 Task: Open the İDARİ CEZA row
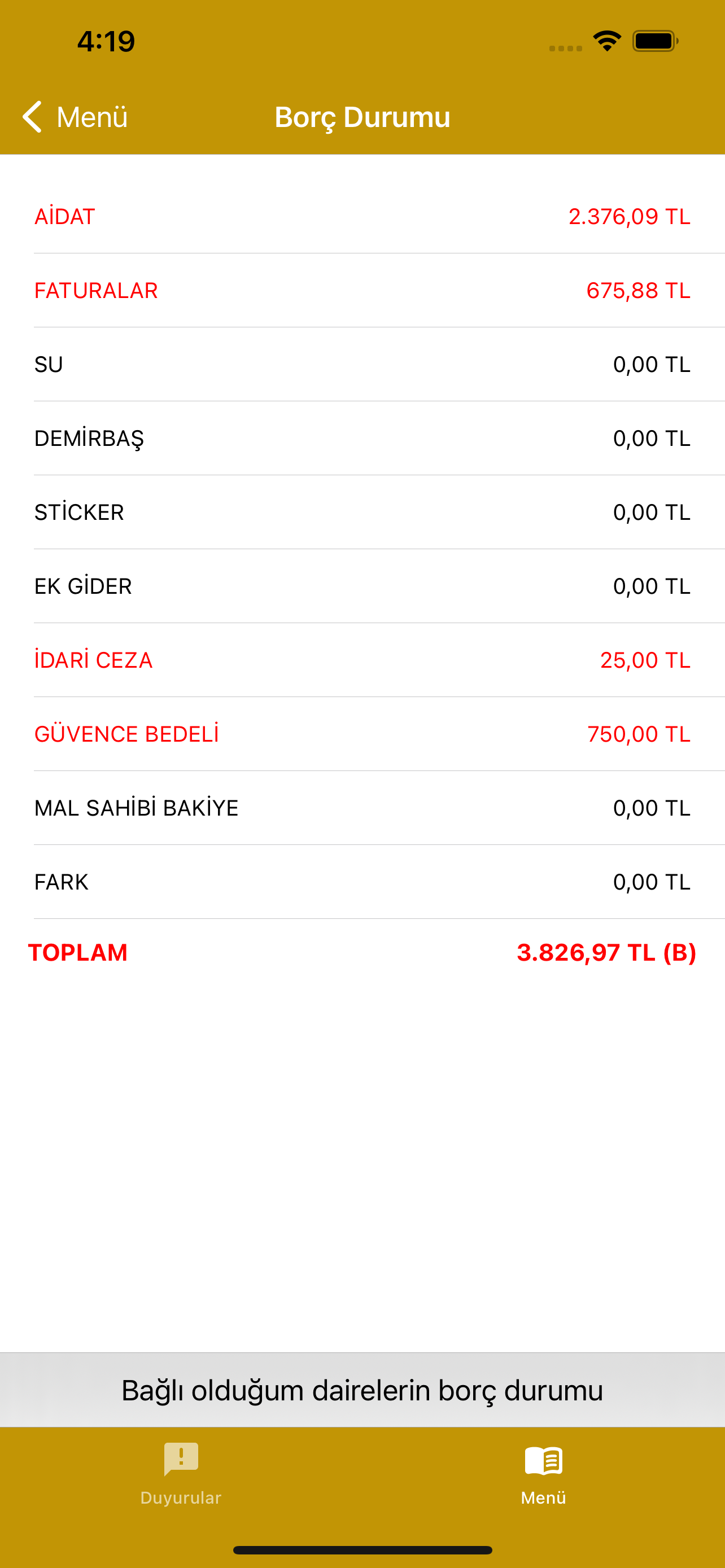(x=362, y=660)
